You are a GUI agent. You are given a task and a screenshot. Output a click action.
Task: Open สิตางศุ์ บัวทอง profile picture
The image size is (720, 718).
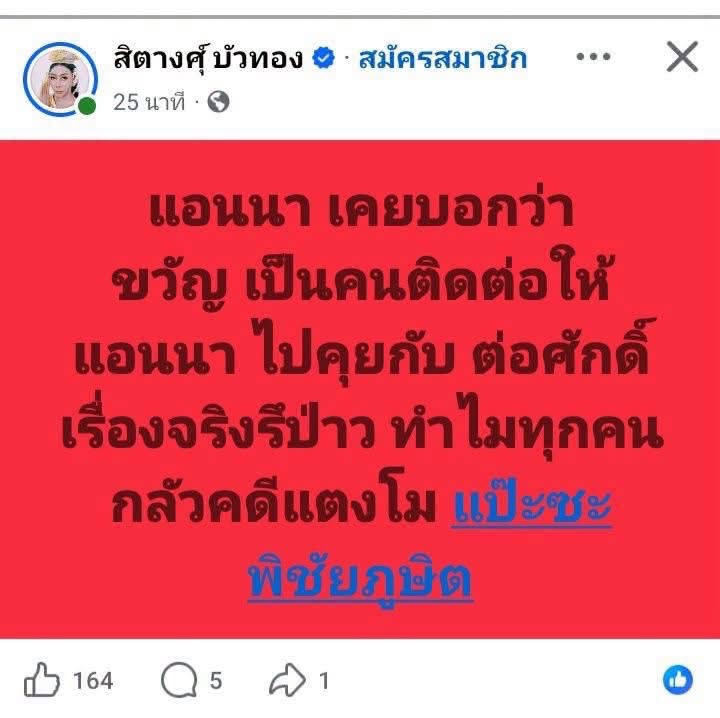point(60,79)
